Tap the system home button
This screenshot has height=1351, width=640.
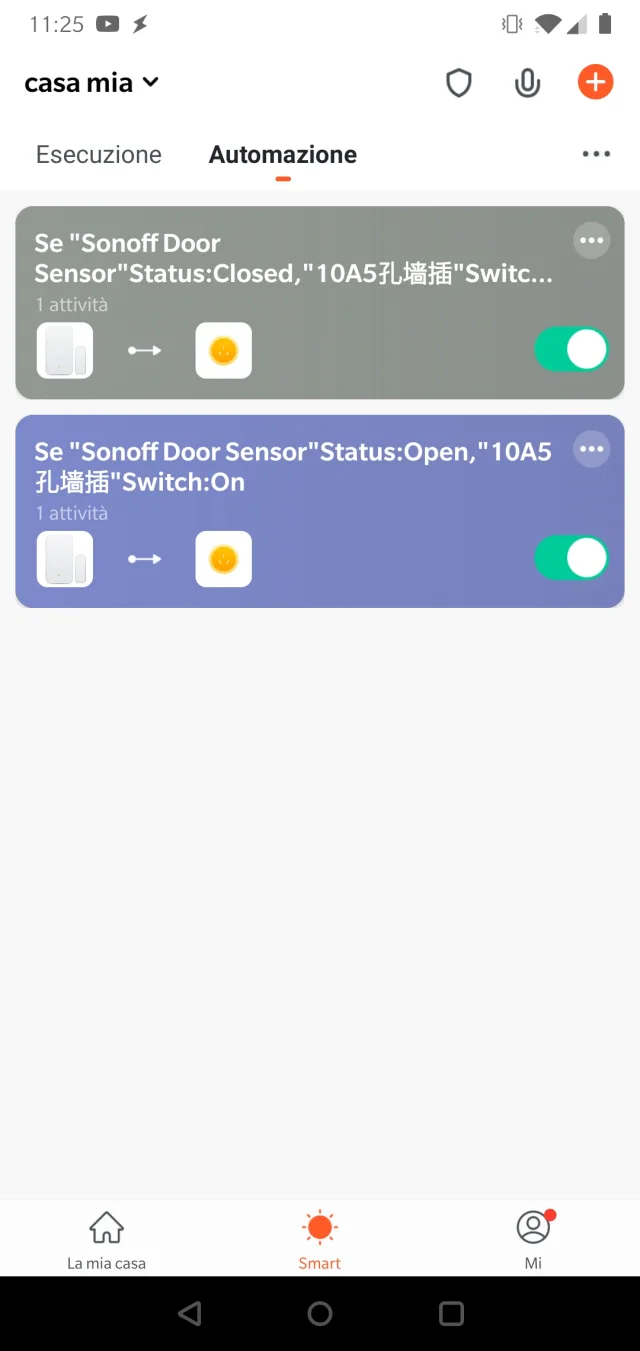320,1313
